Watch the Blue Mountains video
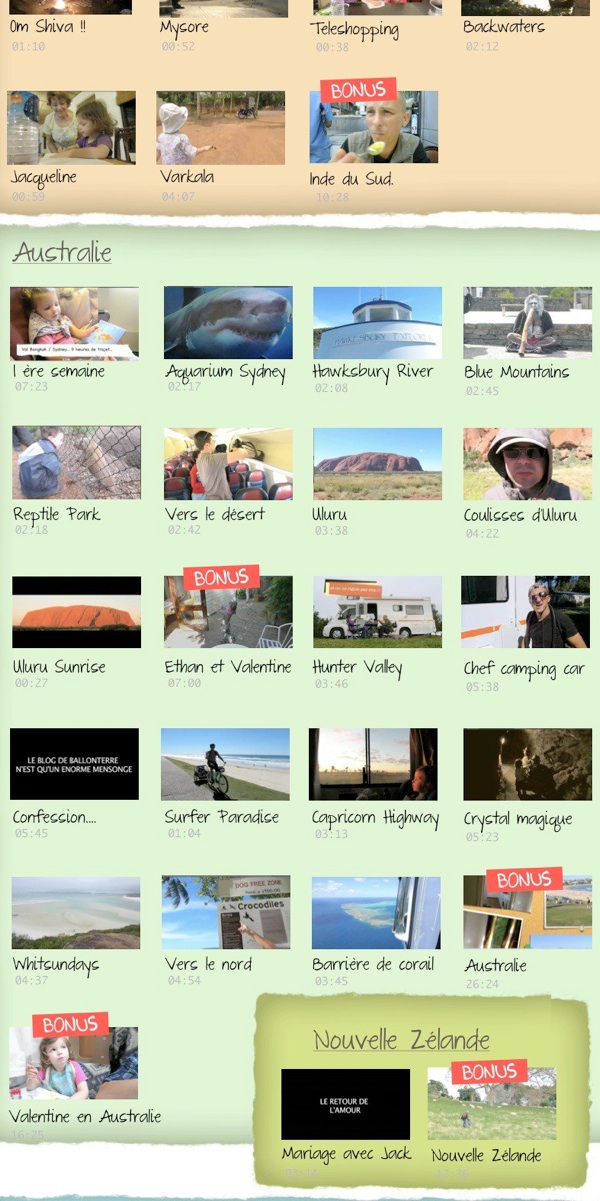The image size is (600, 1201). (527, 322)
